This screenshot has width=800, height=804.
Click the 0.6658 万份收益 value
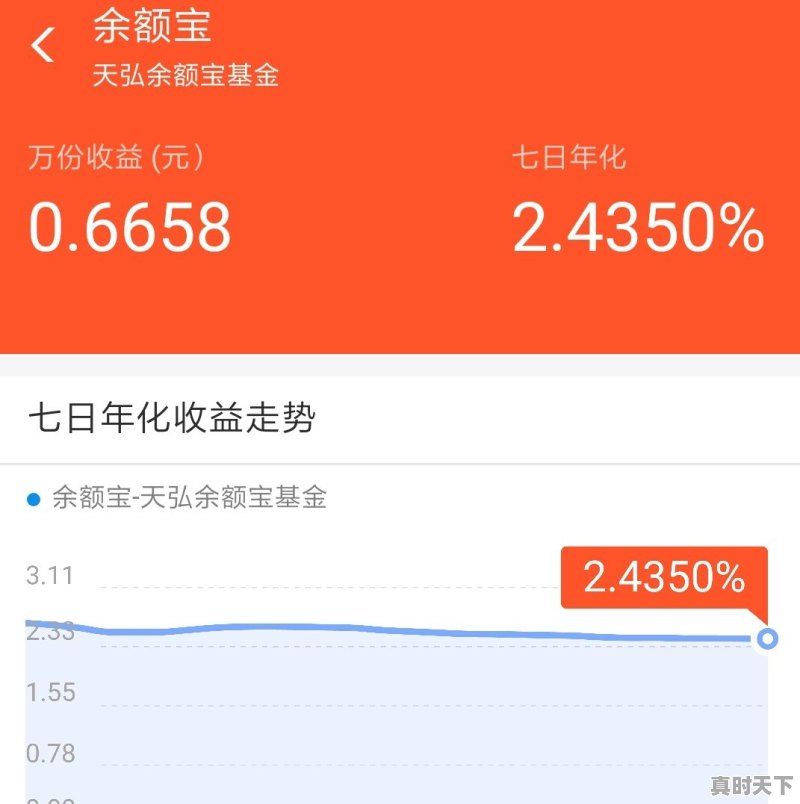(131, 228)
